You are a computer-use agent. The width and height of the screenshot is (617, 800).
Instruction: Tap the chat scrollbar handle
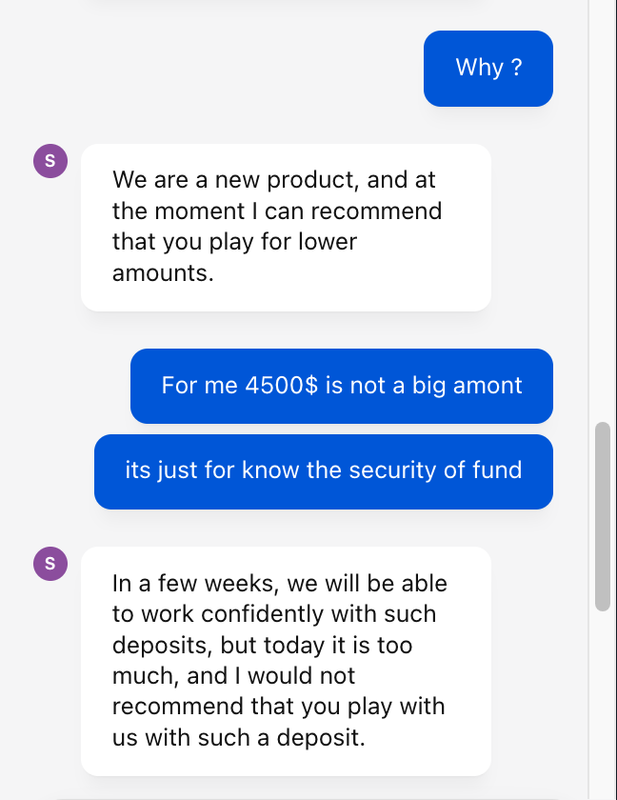(x=602, y=516)
